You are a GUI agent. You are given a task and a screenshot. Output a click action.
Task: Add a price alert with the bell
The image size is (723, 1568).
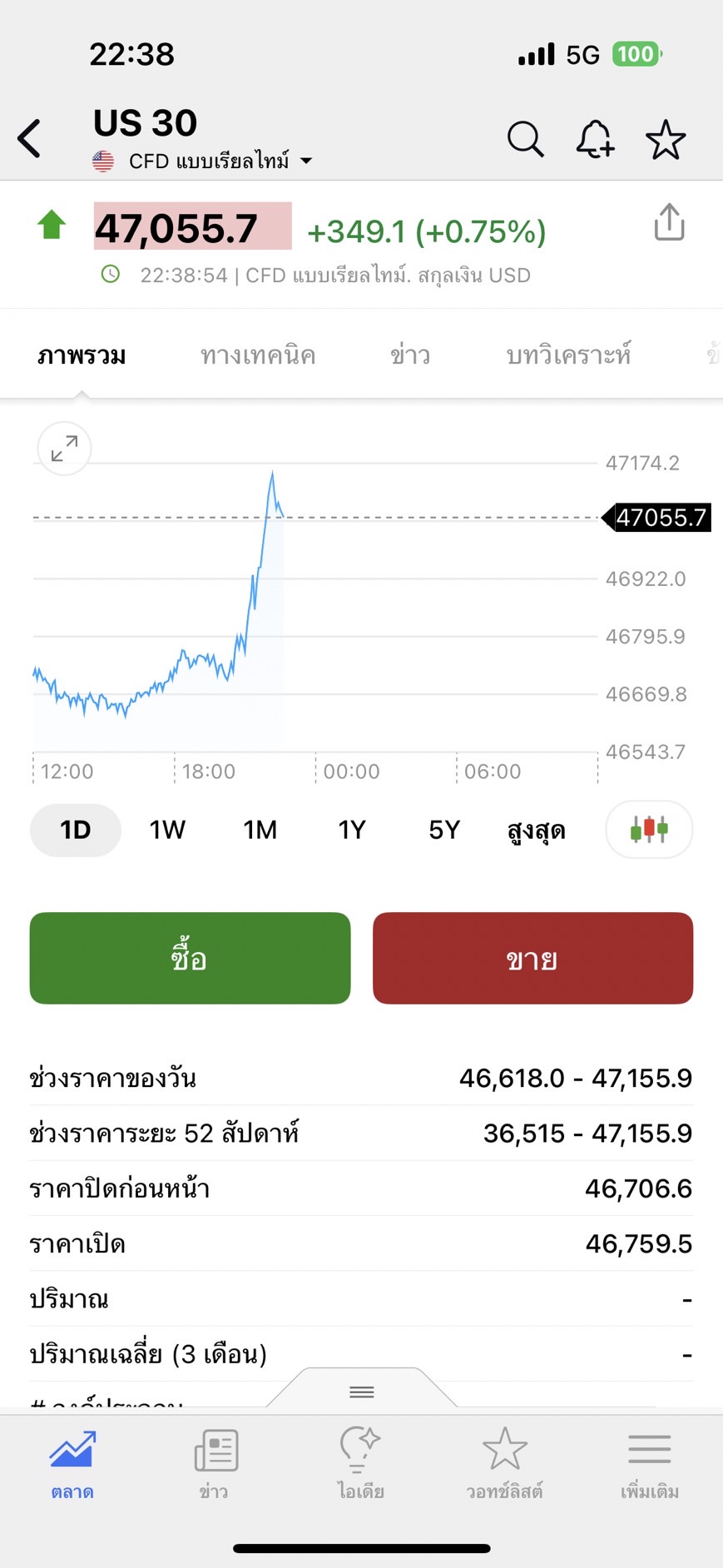coord(595,139)
